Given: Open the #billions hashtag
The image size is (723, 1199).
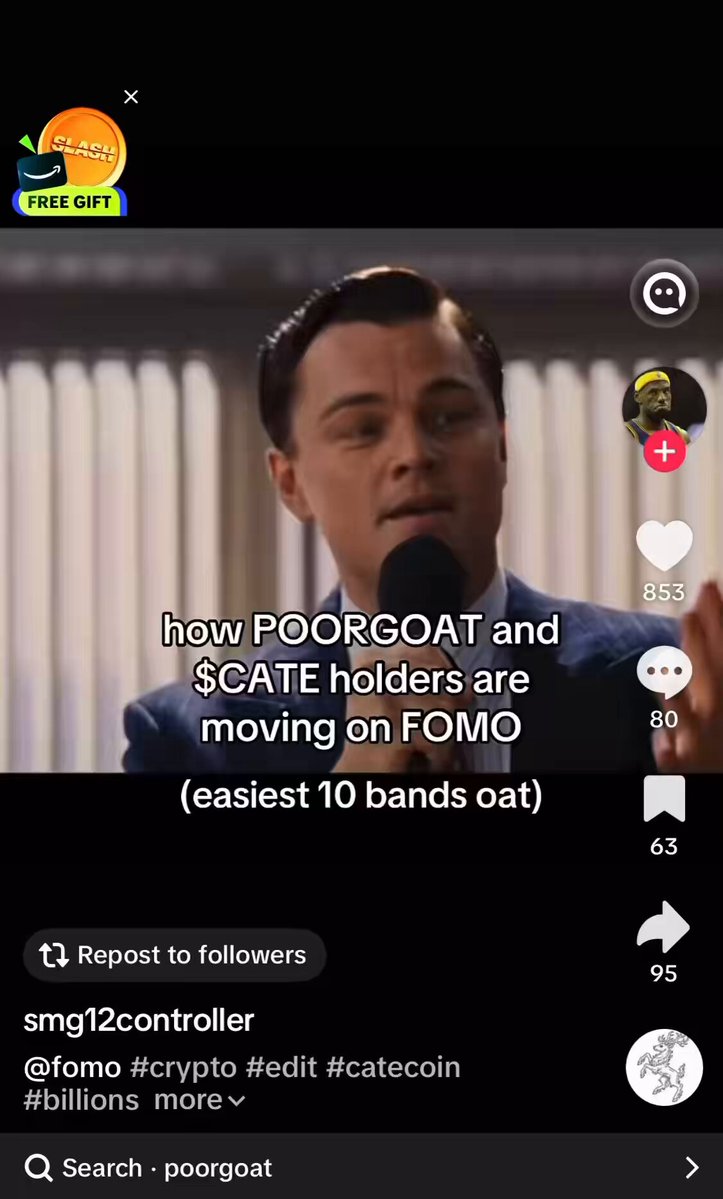Looking at the screenshot, I should tap(81, 1100).
